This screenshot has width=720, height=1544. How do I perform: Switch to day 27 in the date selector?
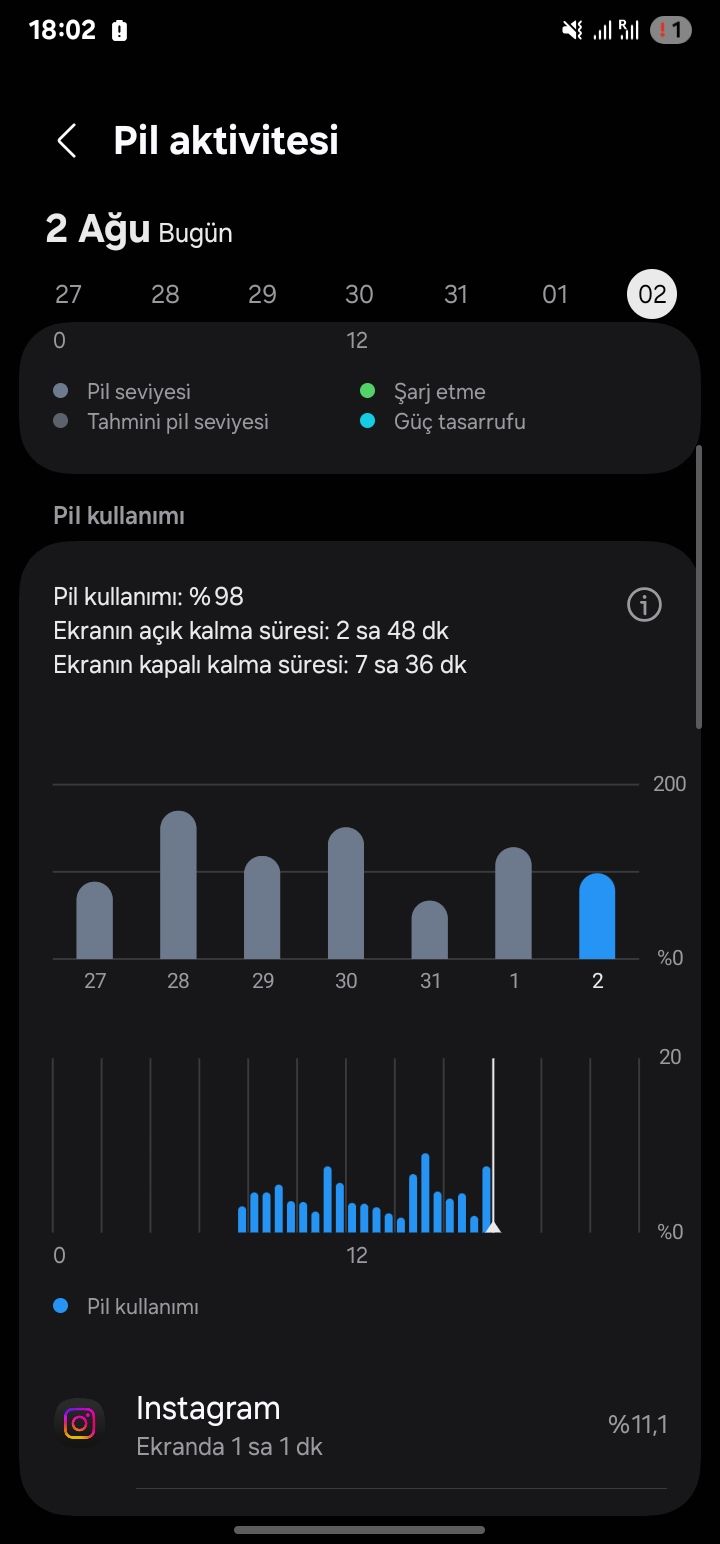[x=68, y=294]
